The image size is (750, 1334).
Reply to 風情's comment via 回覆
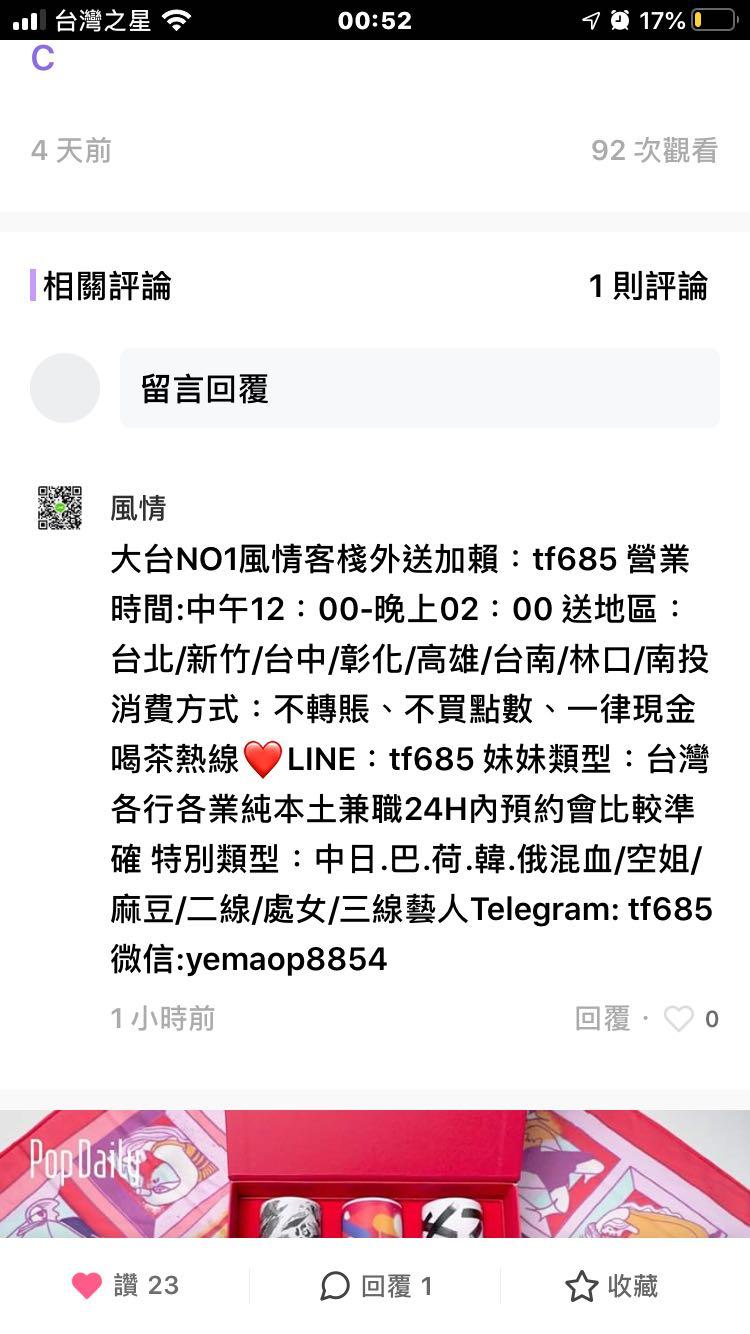pyautogui.click(x=602, y=1019)
